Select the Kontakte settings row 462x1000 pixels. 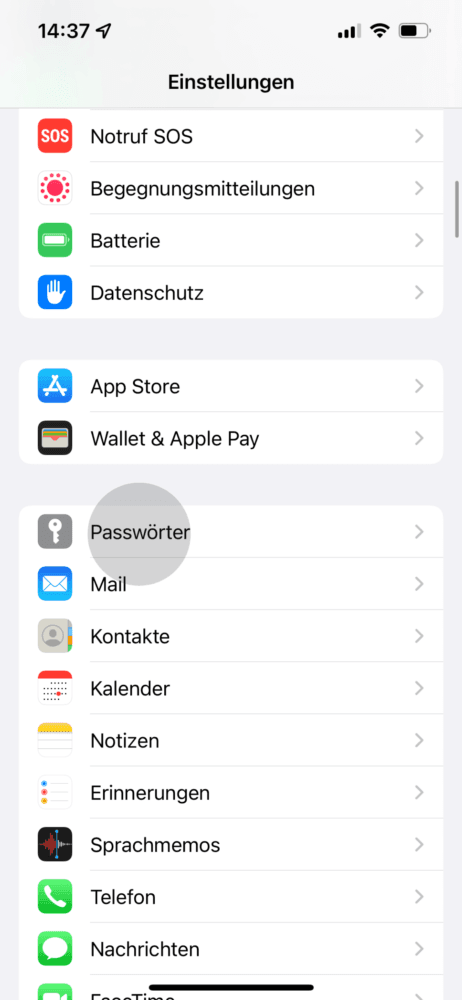tap(231, 636)
